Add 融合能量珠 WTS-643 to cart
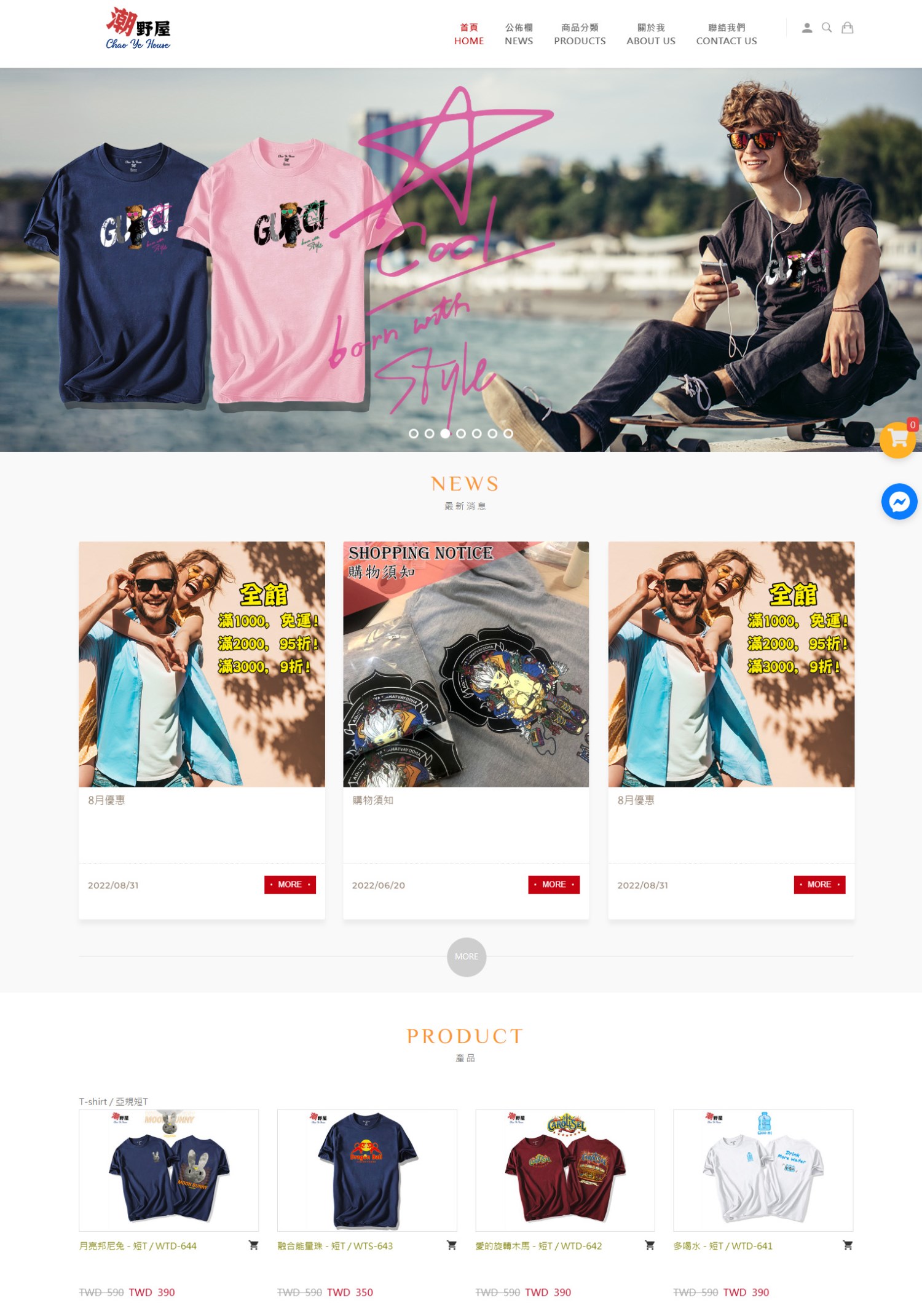 coord(451,1245)
